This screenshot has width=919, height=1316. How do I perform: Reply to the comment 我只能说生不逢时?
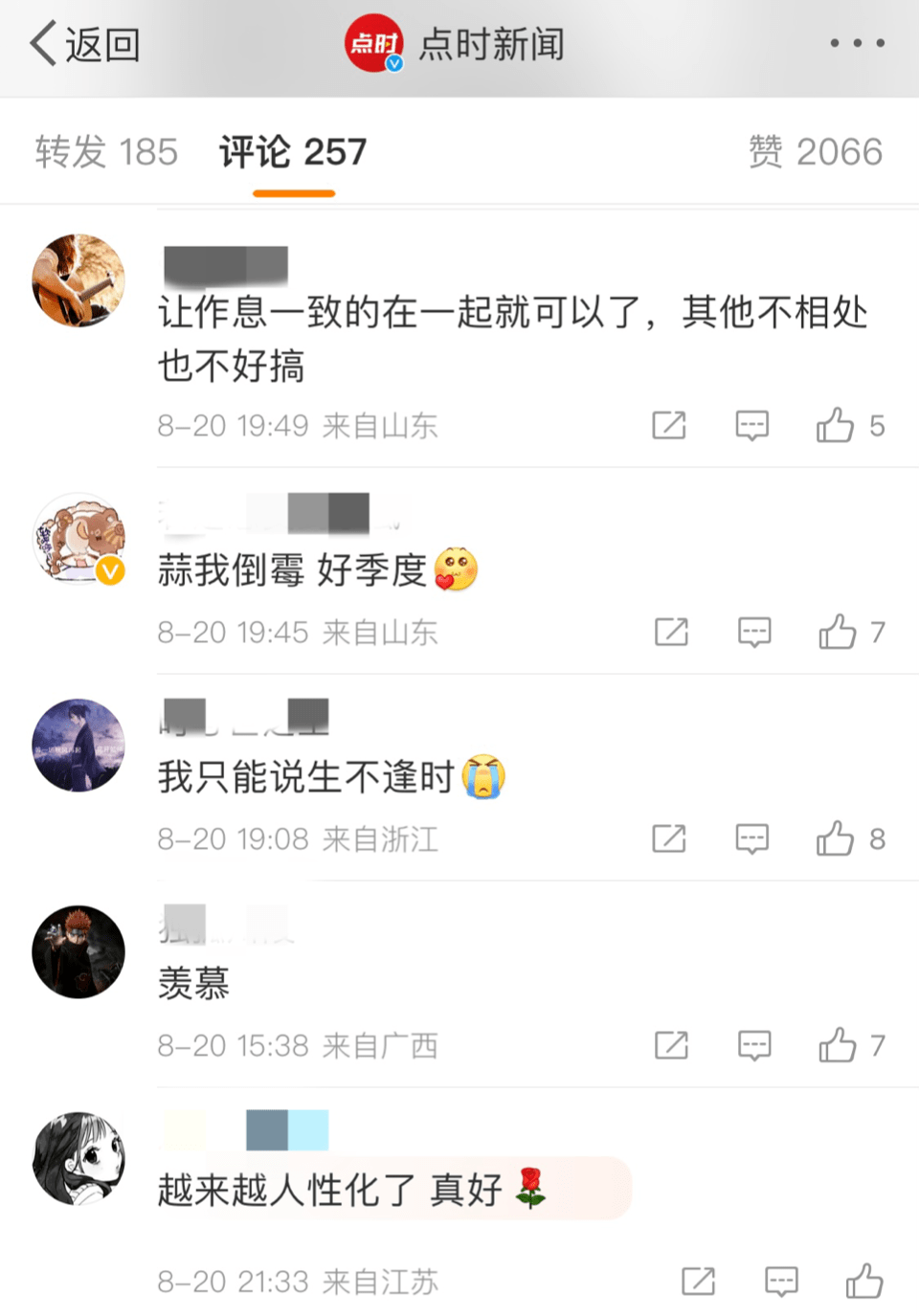pyautogui.click(x=751, y=838)
